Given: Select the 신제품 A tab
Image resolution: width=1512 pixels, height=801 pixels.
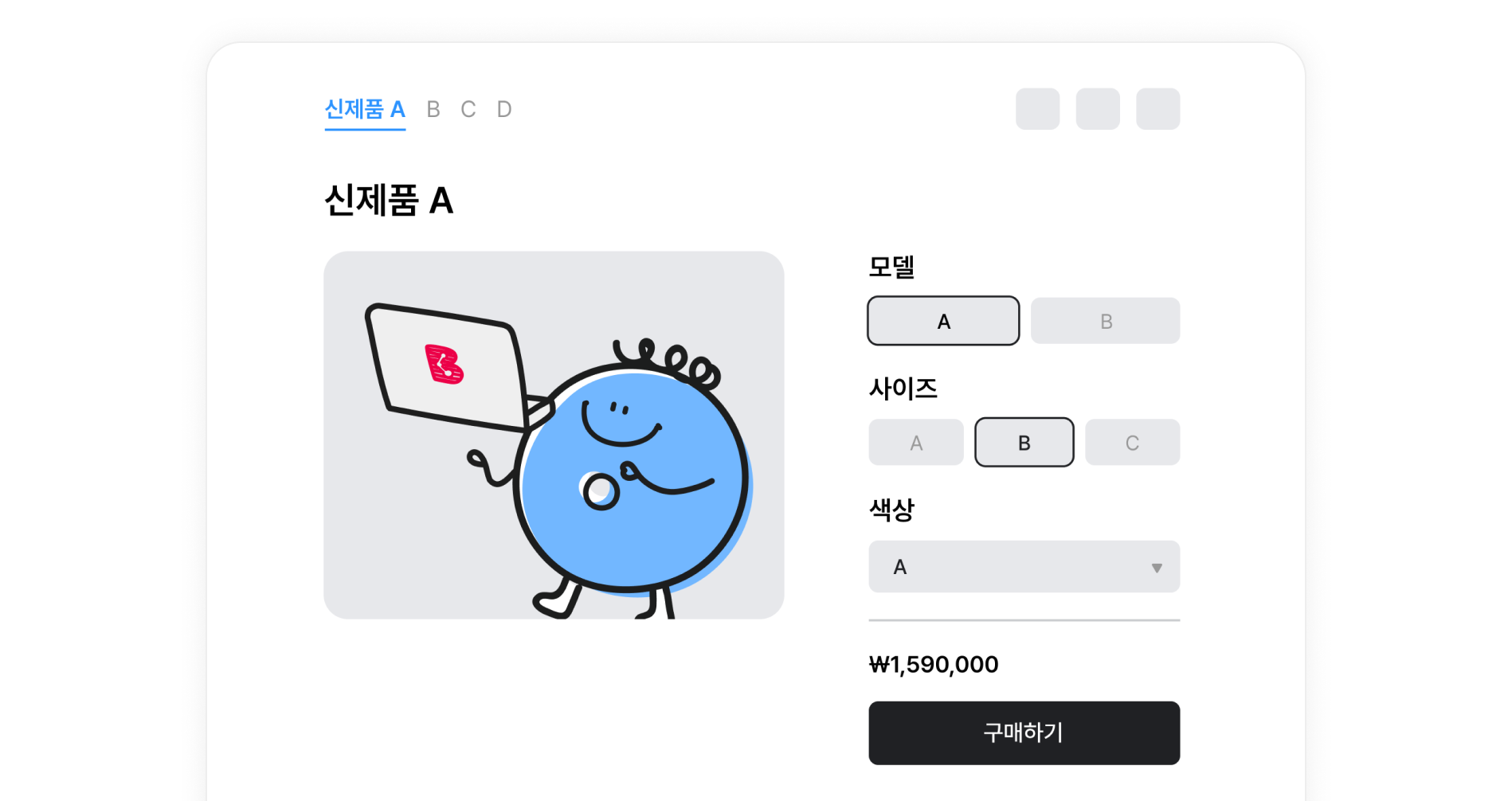Looking at the screenshot, I should click(365, 109).
